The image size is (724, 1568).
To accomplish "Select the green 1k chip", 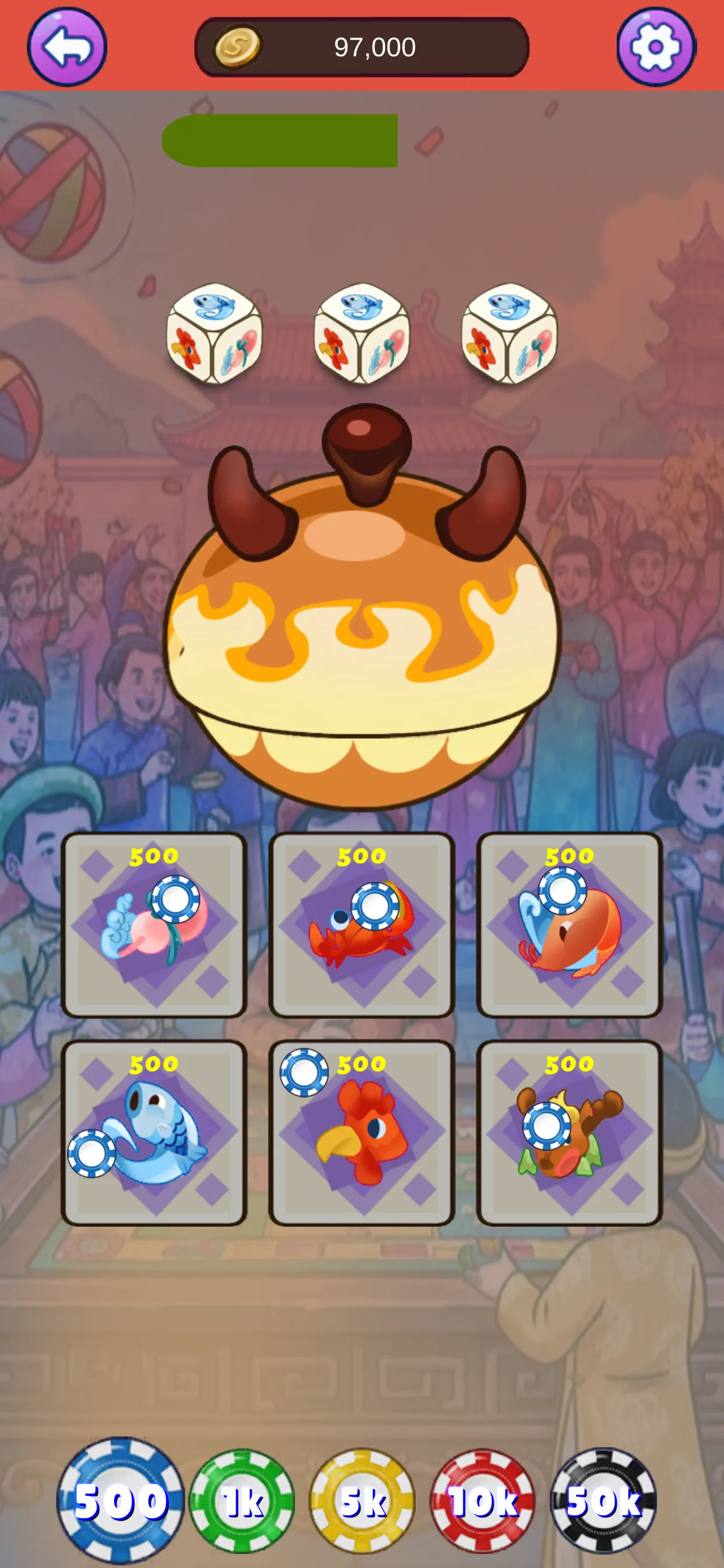I will click(x=241, y=1501).
